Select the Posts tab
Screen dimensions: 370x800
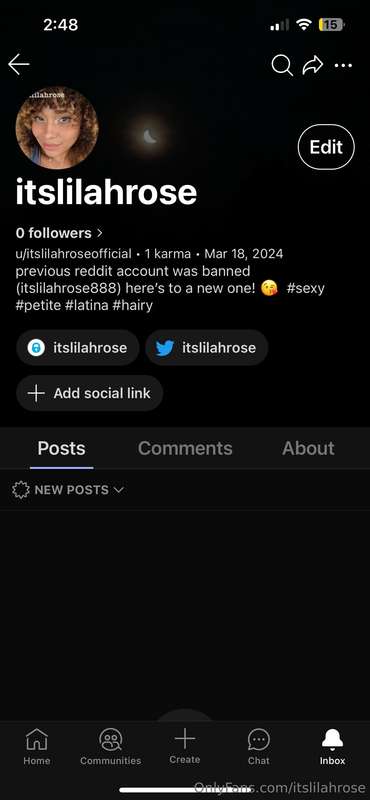61,448
